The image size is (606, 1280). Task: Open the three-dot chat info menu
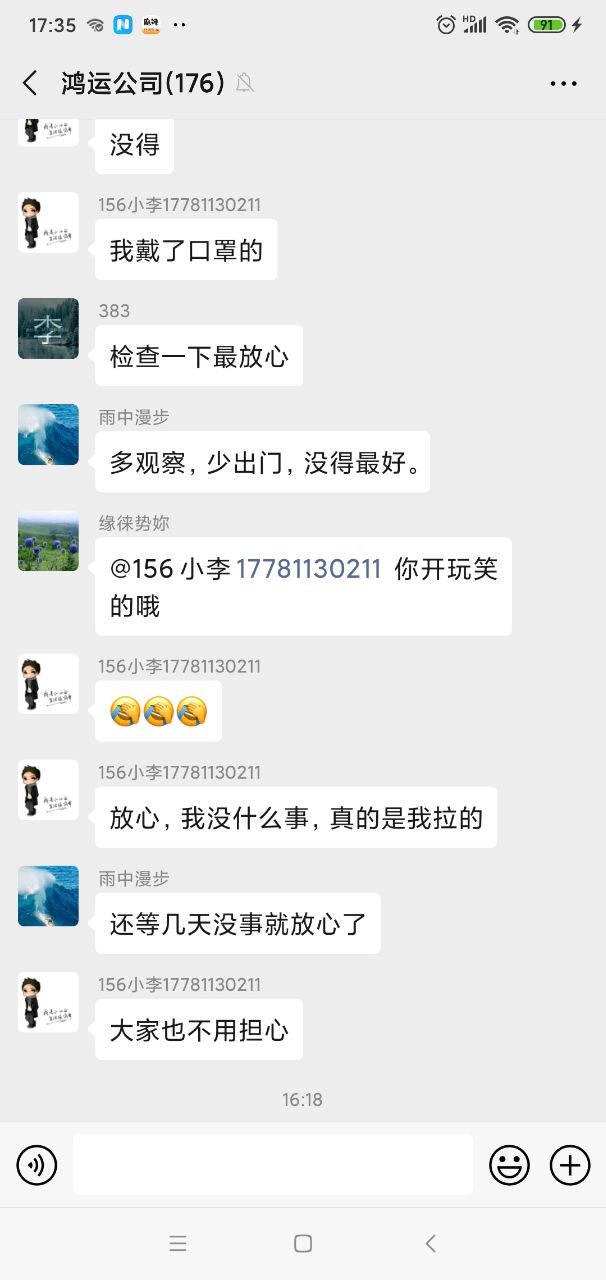click(564, 84)
